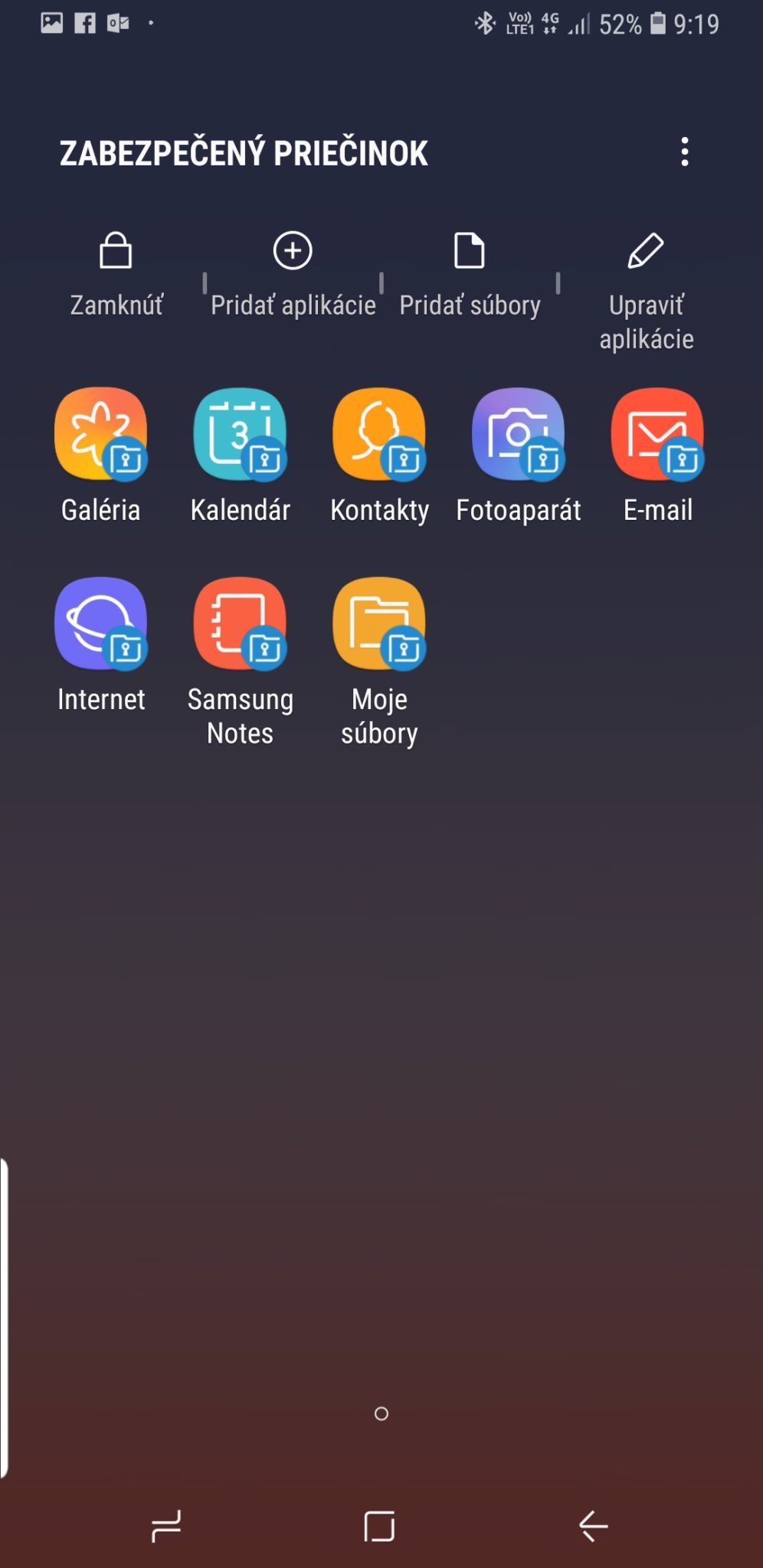
Task: Start the Fotoaparát camera app
Action: click(x=519, y=434)
